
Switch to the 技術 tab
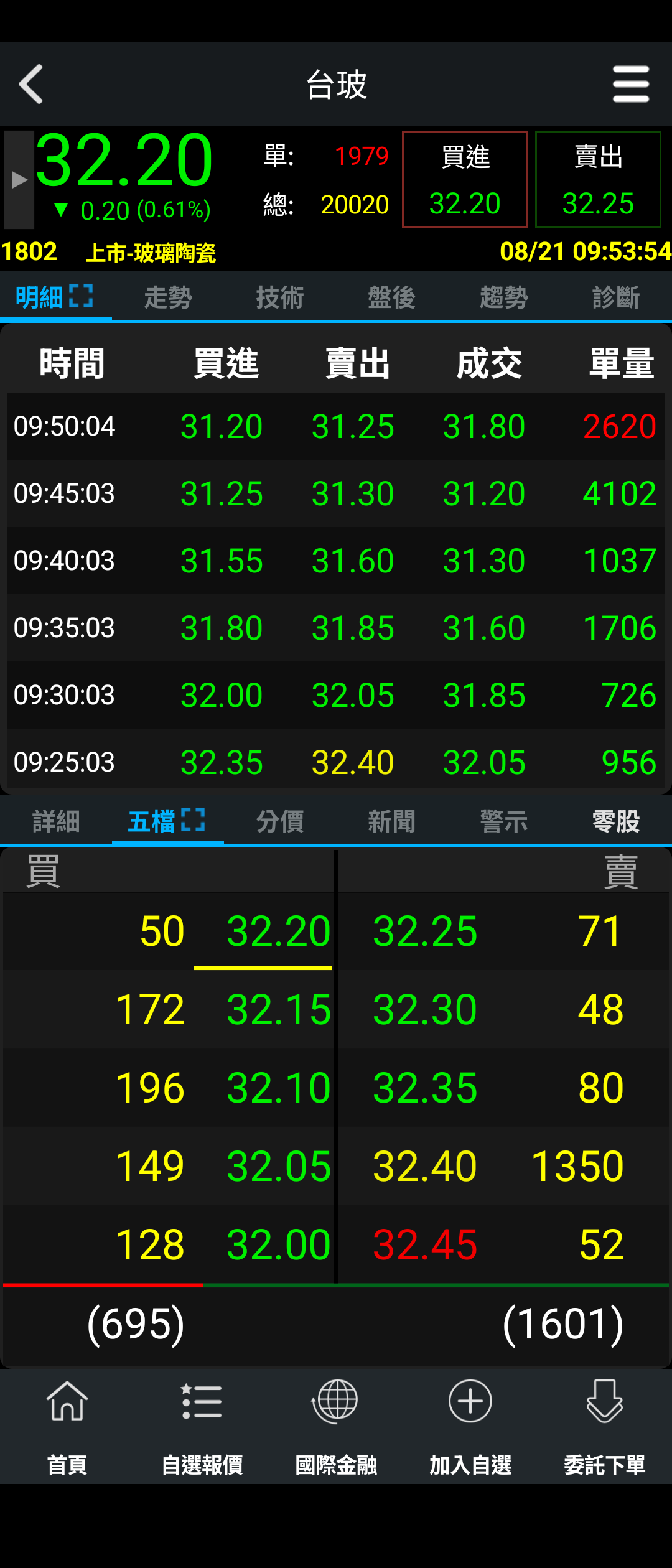[280, 297]
